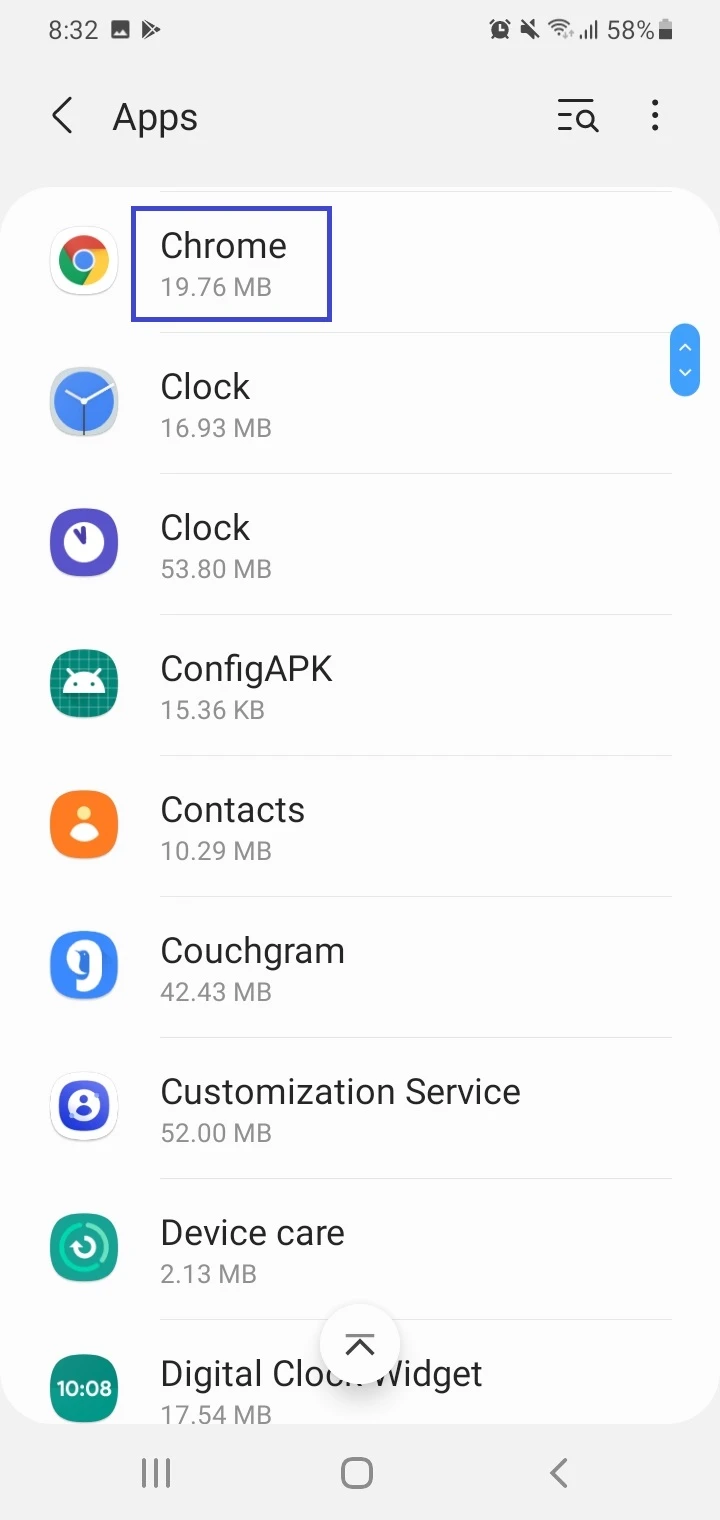Go back using the Apps header arrow
Image resolution: width=720 pixels, height=1520 pixels.
(x=62, y=116)
